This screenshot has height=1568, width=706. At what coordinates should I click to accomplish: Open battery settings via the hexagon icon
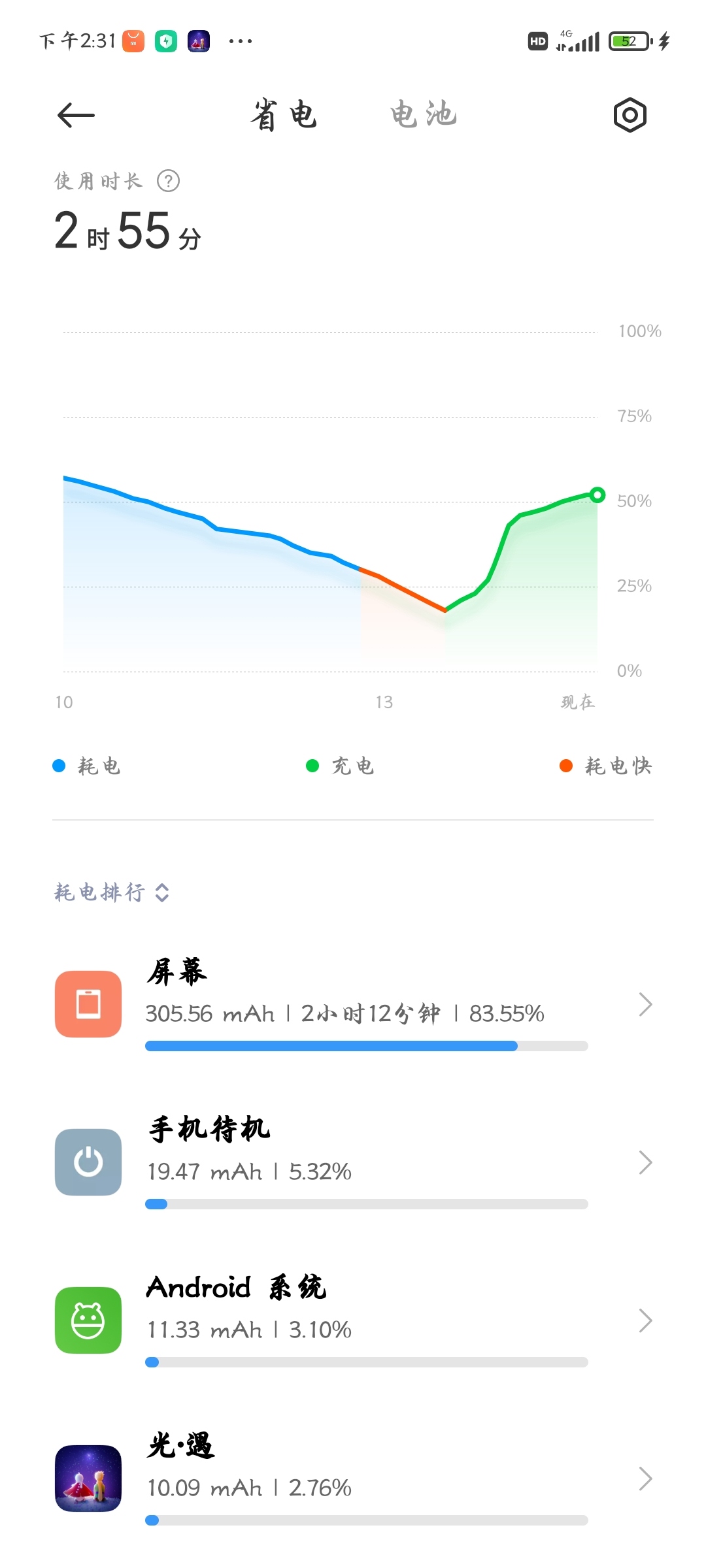630,116
